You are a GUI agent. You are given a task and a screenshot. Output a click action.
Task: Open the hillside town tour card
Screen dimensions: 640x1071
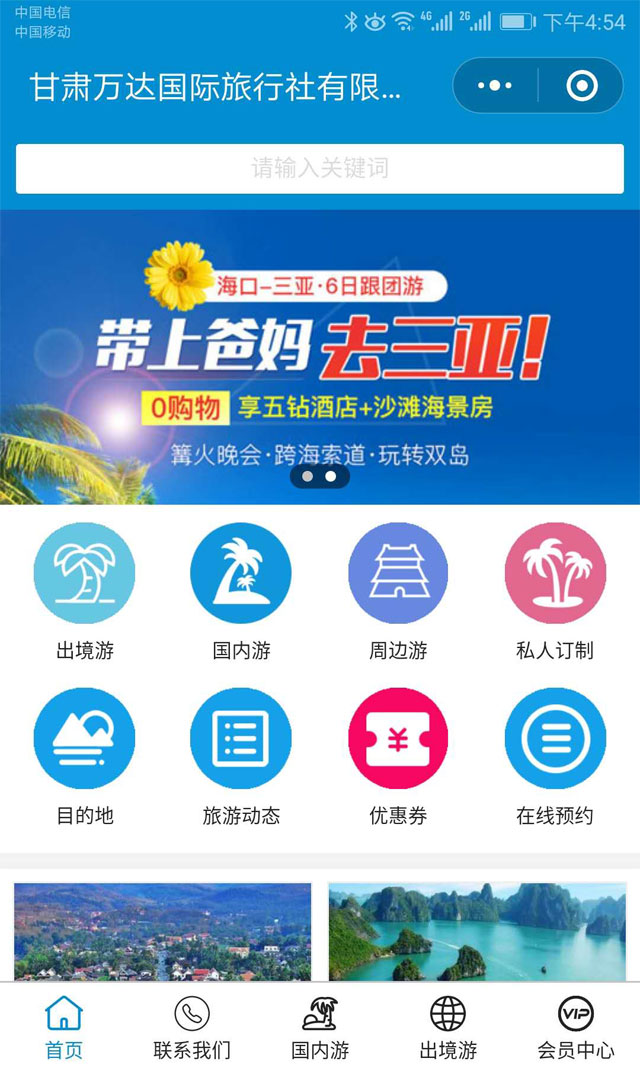pos(163,932)
